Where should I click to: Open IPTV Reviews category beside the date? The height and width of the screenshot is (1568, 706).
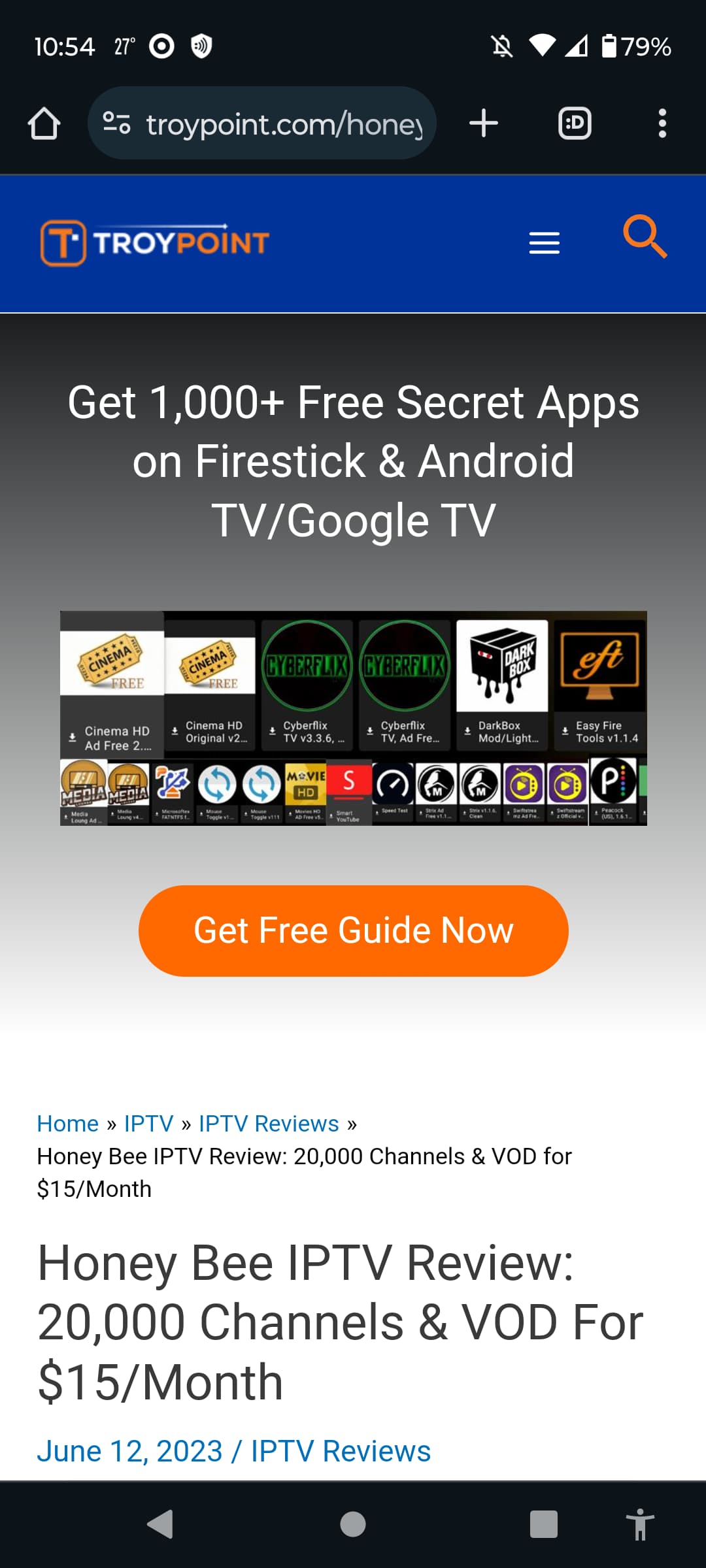pos(341,1451)
